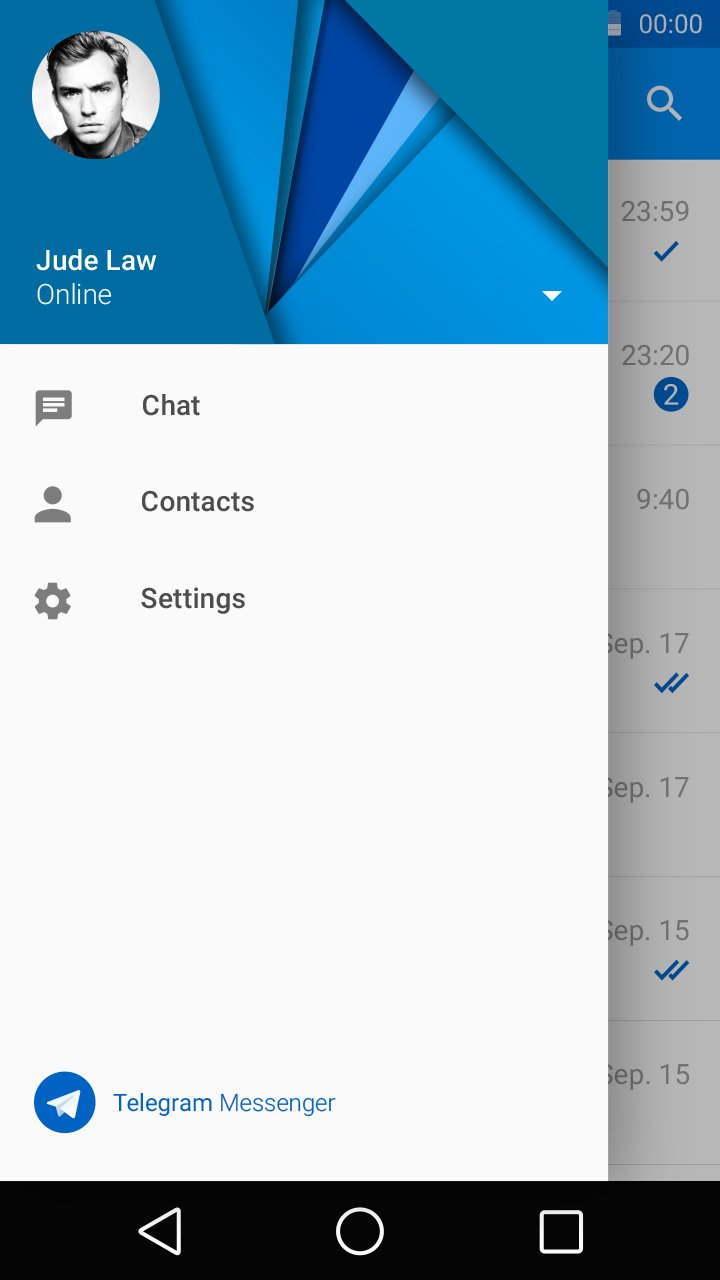720x1280 pixels.
Task: Go to the home screen
Action: pyautogui.click(x=360, y=1231)
